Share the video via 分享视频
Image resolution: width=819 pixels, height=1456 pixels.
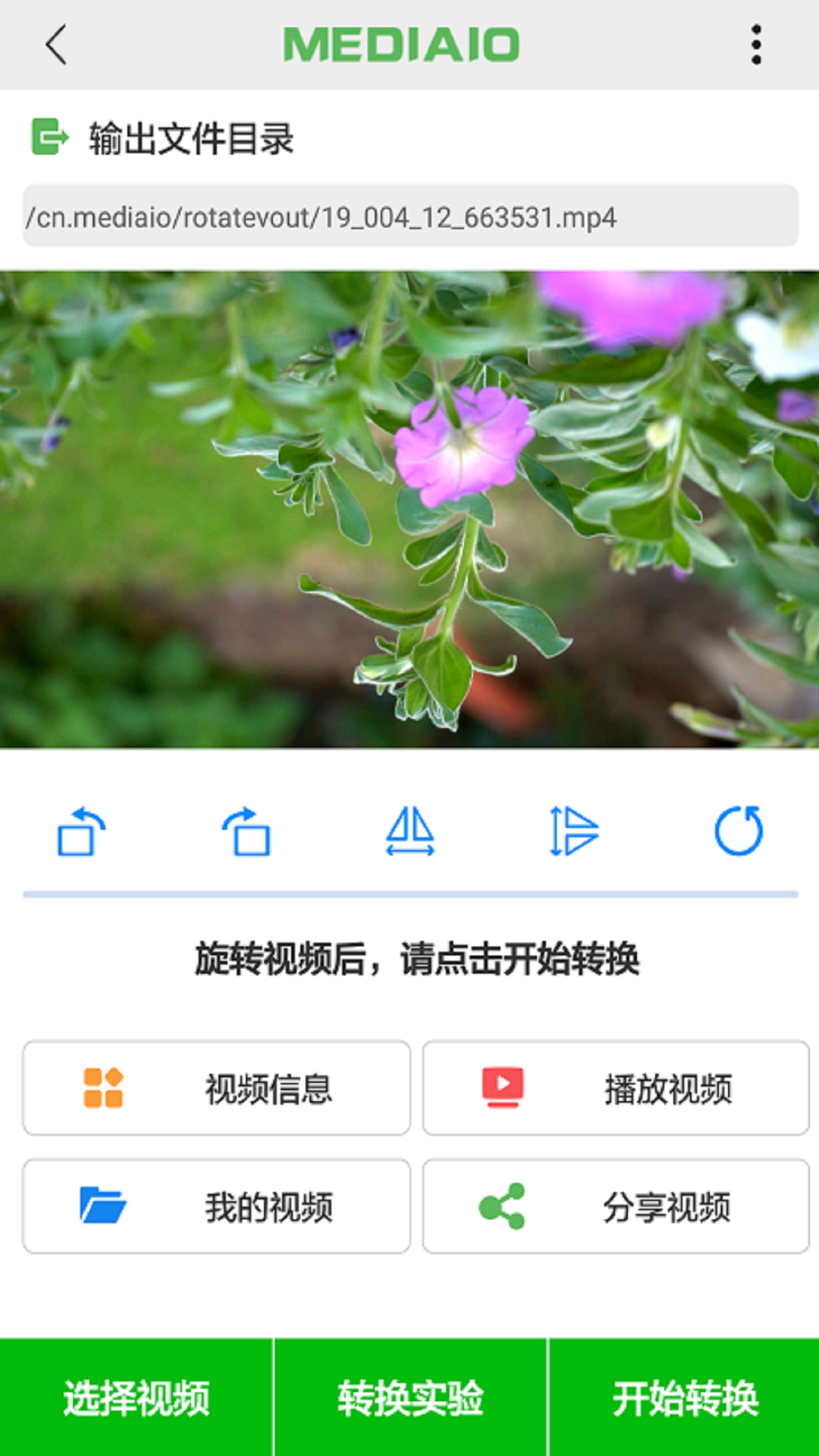pos(616,1206)
